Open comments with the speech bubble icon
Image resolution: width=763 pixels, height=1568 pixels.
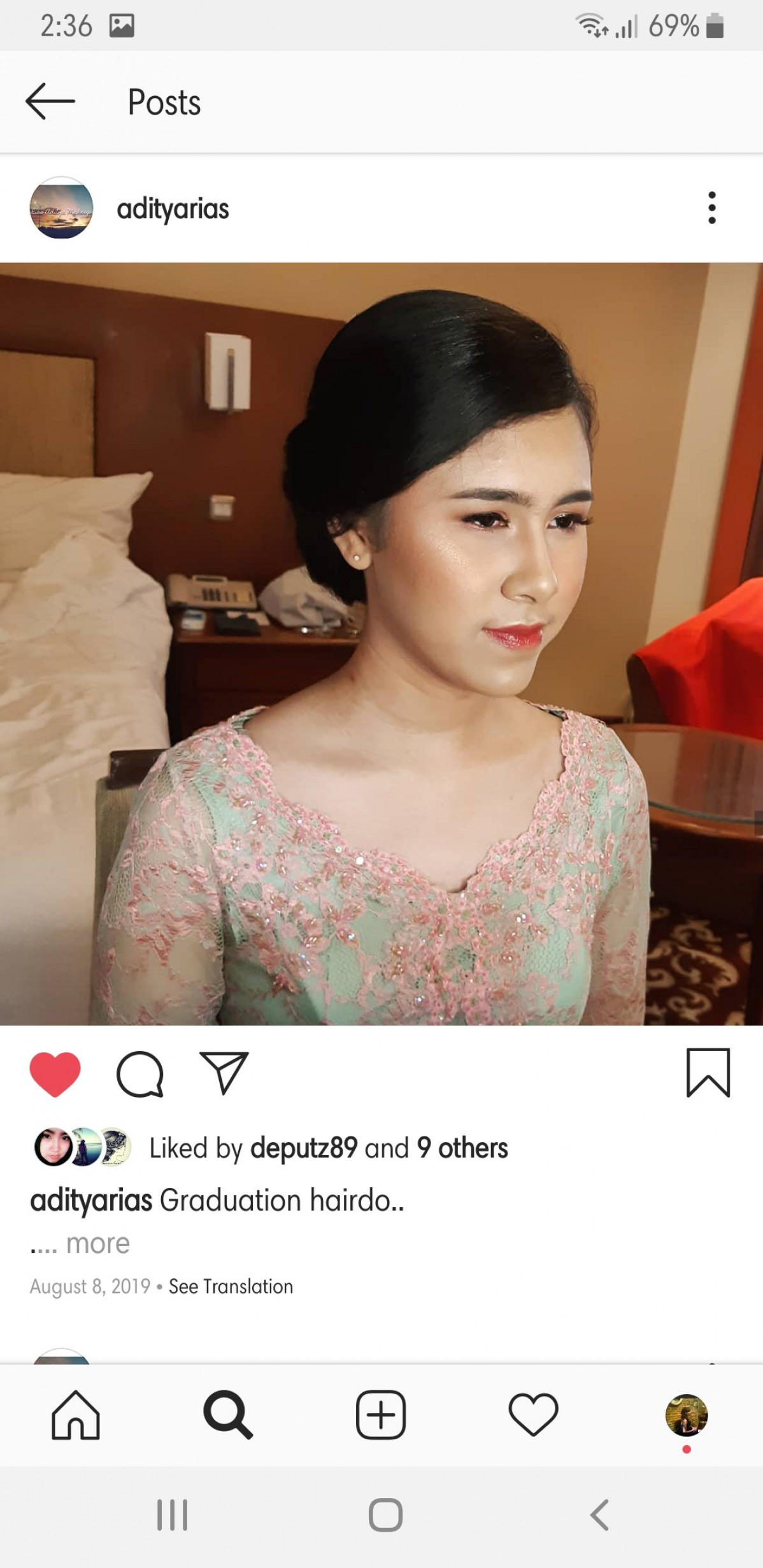(140, 1074)
